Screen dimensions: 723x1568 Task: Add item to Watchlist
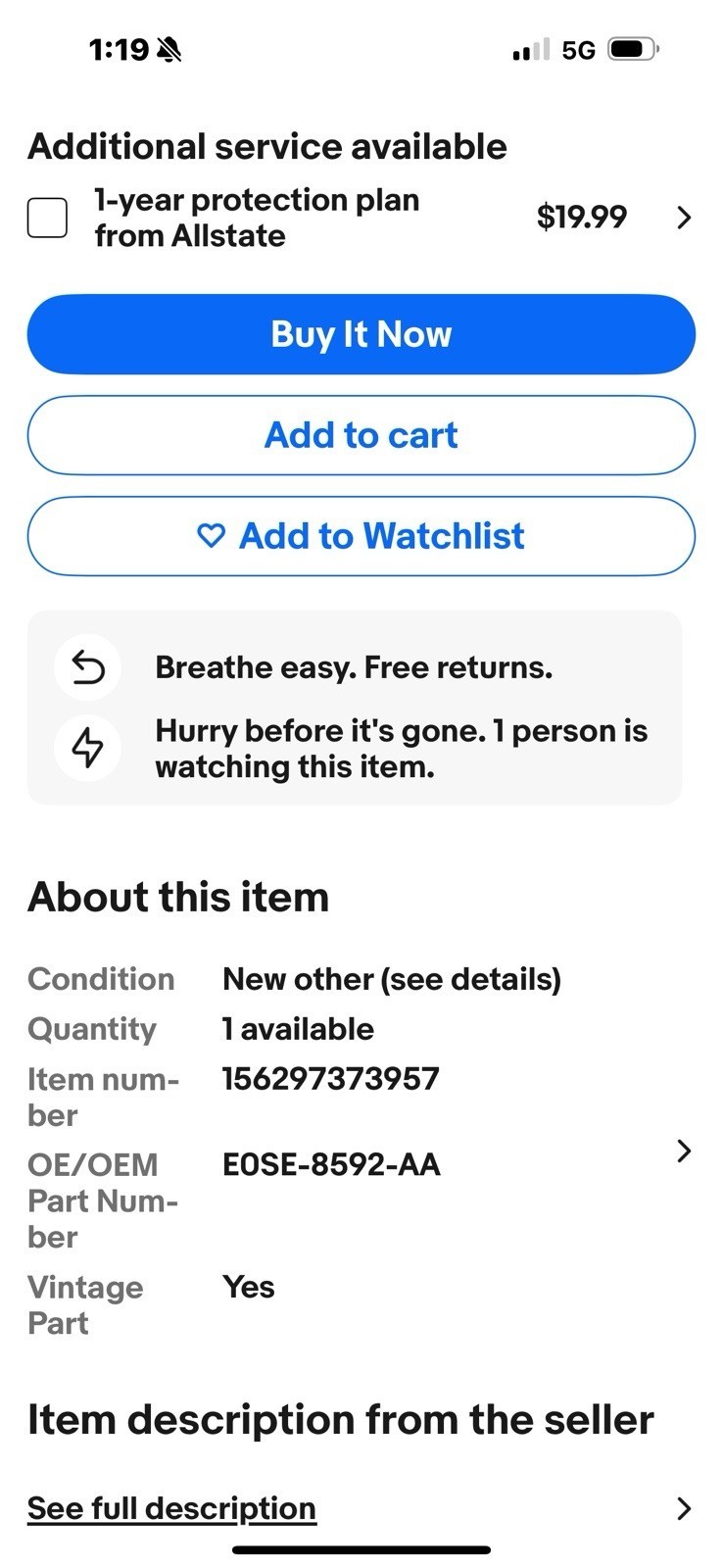pyautogui.click(x=361, y=536)
